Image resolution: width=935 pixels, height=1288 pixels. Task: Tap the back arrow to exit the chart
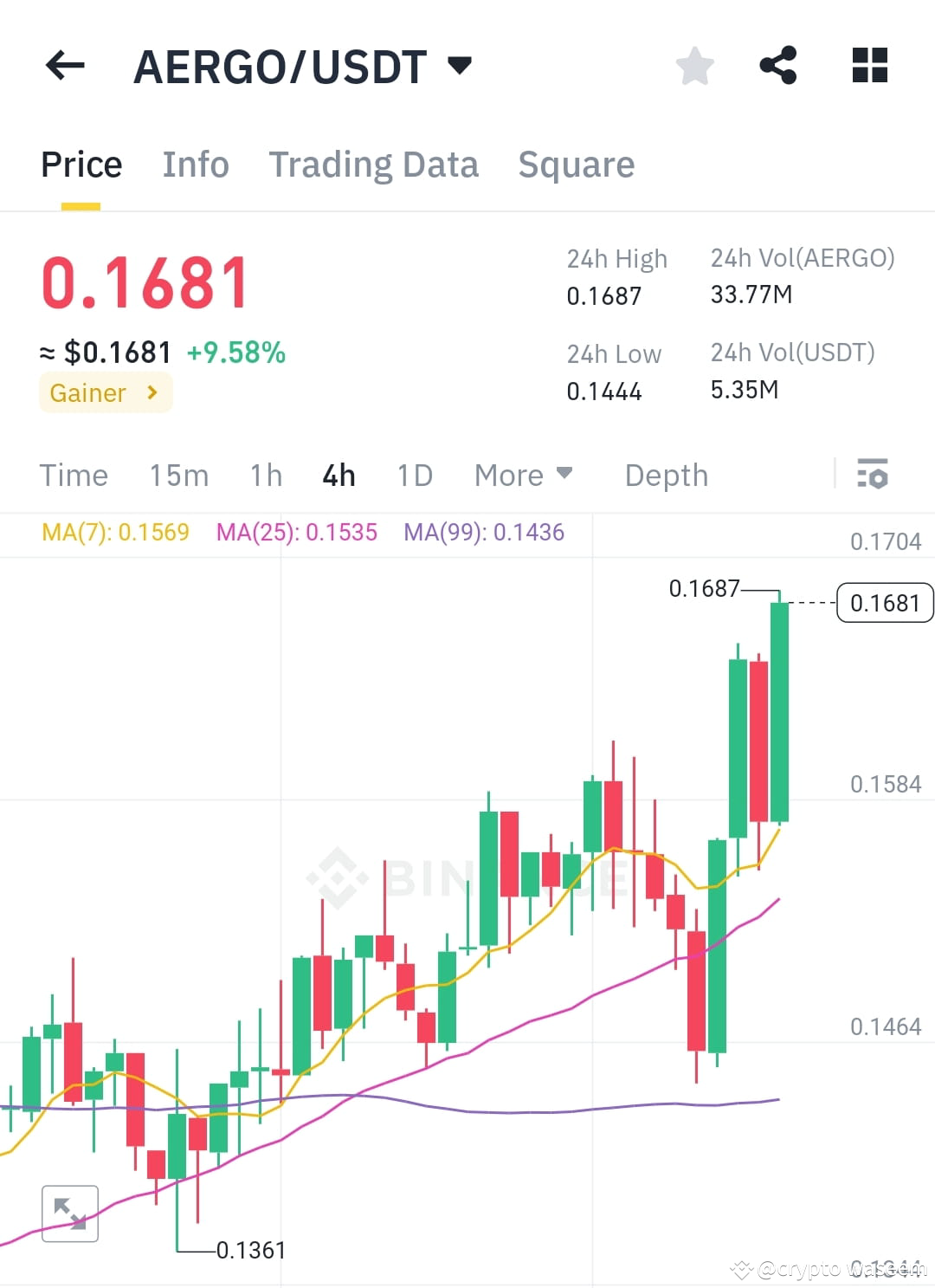pos(63,65)
